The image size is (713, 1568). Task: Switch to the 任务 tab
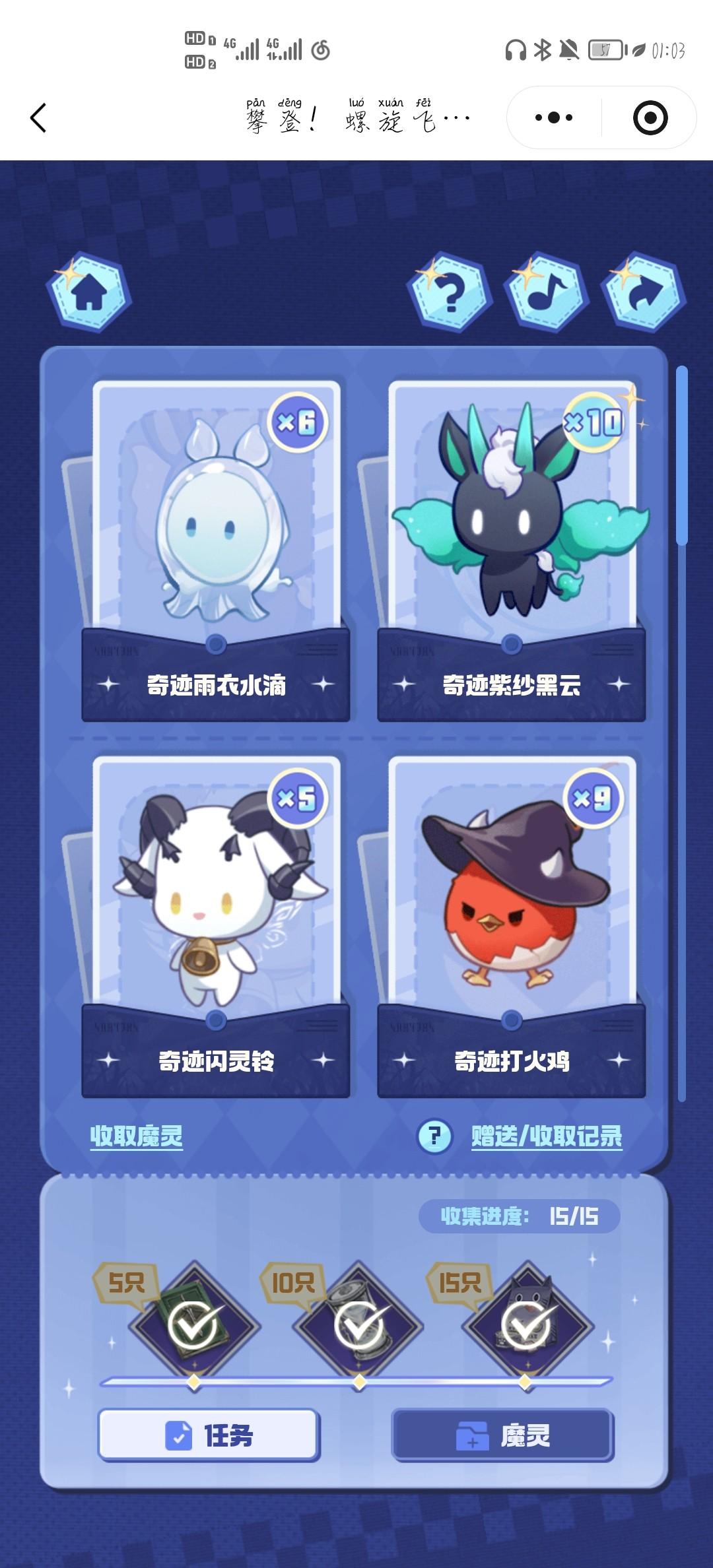[x=209, y=1435]
